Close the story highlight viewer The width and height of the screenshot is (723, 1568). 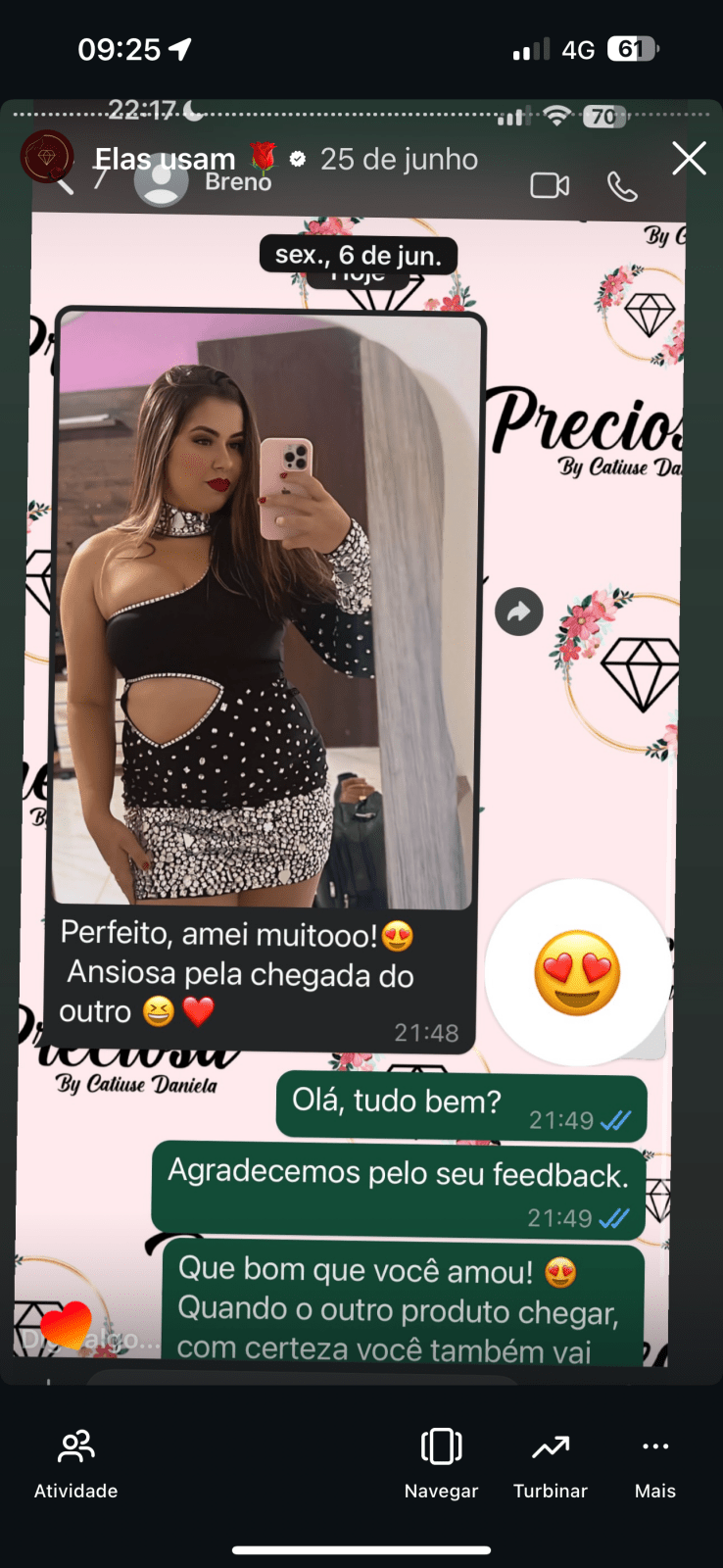pyautogui.click(x=689, y=158)
